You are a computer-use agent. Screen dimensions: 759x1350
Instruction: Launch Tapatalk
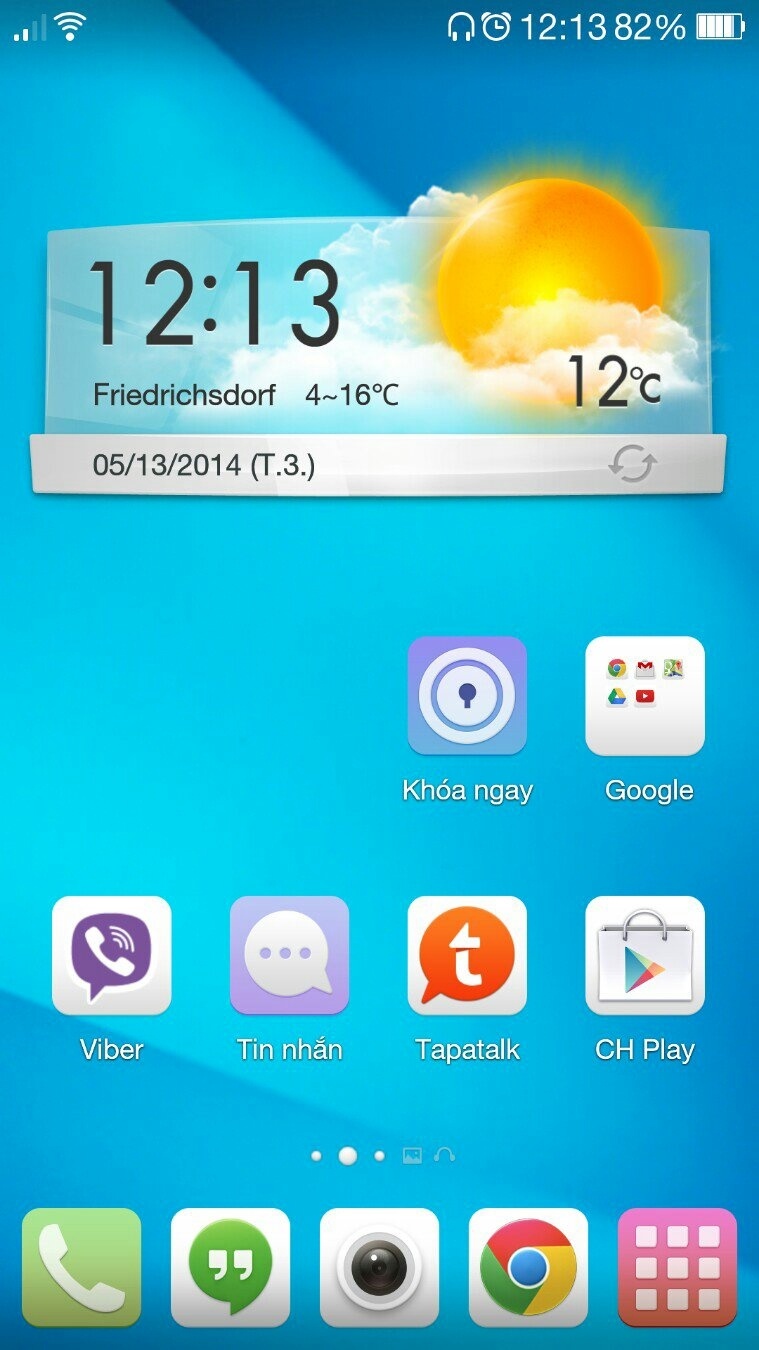(467, 955)
